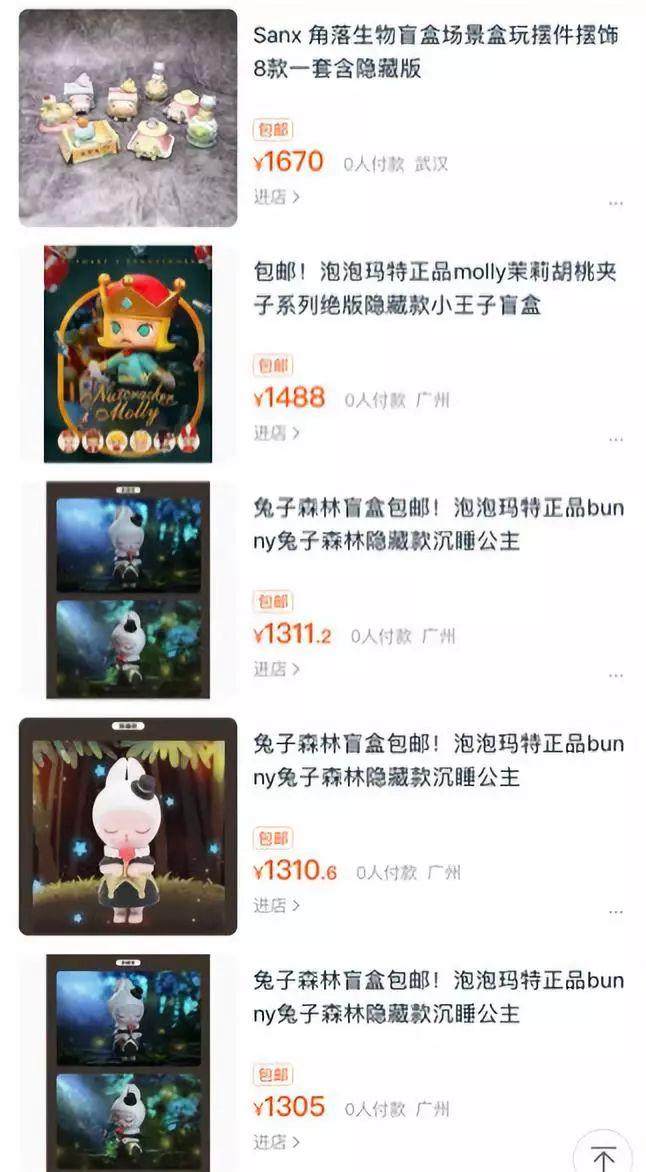Show the overflow menu for the ¥1488 Molly item
This screenshot has height=1172, width=646.
pos(615,439)
